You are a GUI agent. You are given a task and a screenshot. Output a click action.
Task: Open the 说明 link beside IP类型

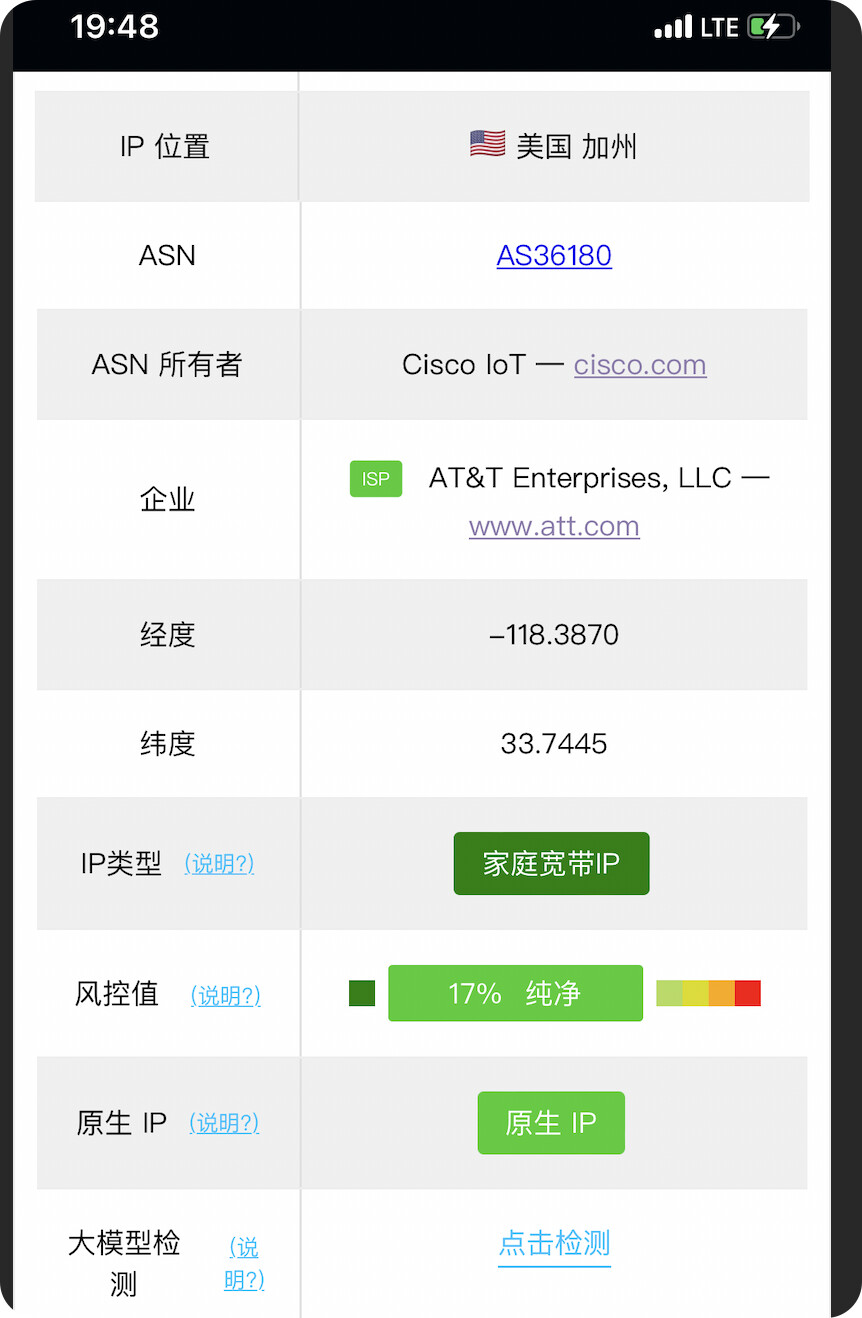tap(219, 864)
